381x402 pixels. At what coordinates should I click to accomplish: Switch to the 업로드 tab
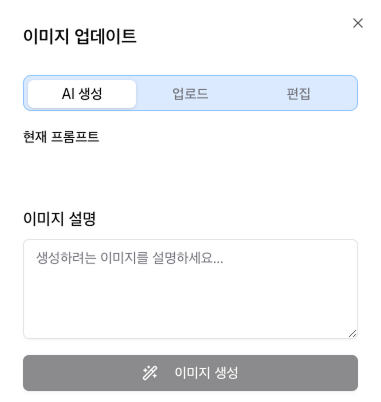tap(190, 94)
